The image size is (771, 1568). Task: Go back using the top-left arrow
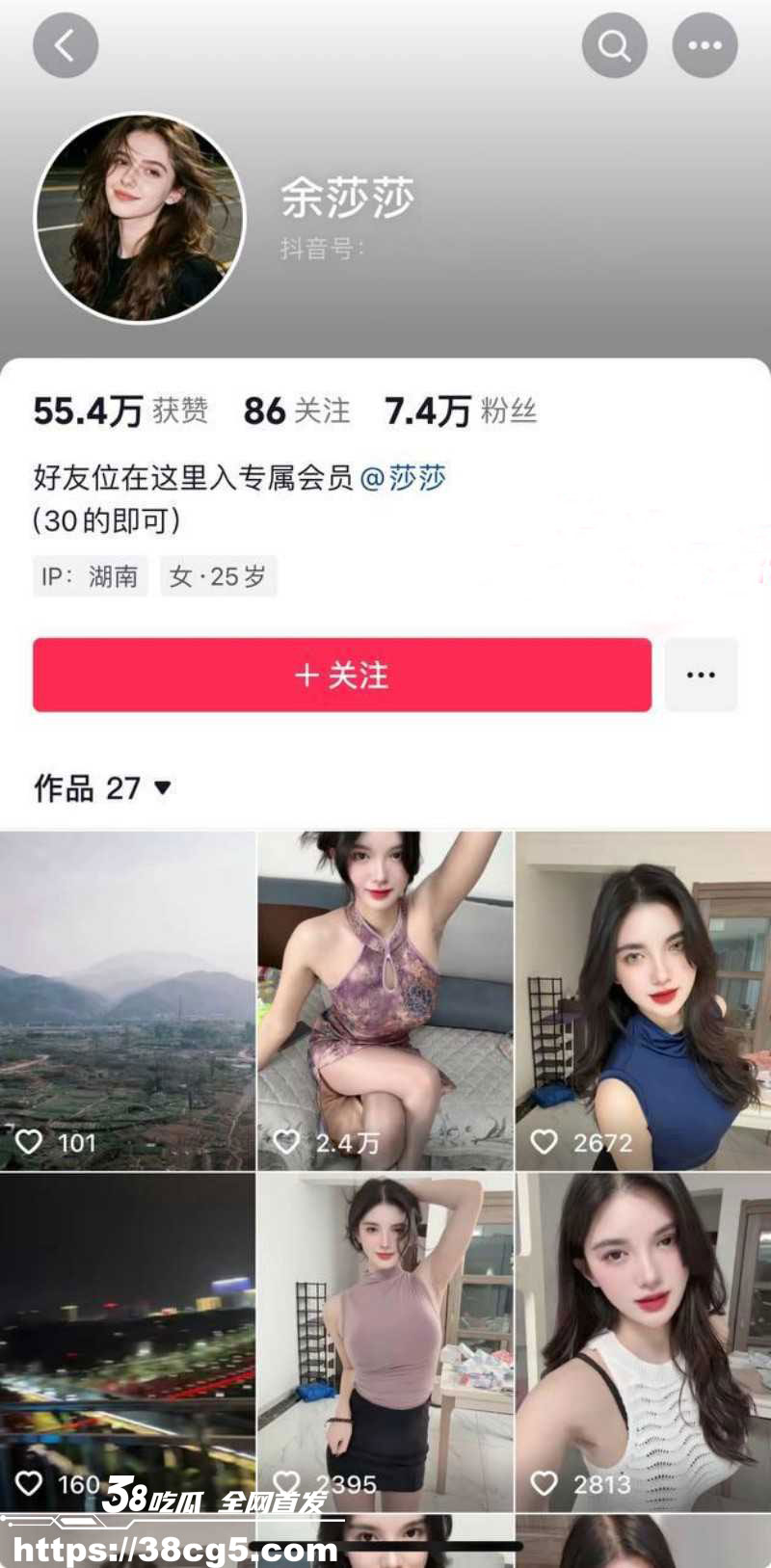65,45
